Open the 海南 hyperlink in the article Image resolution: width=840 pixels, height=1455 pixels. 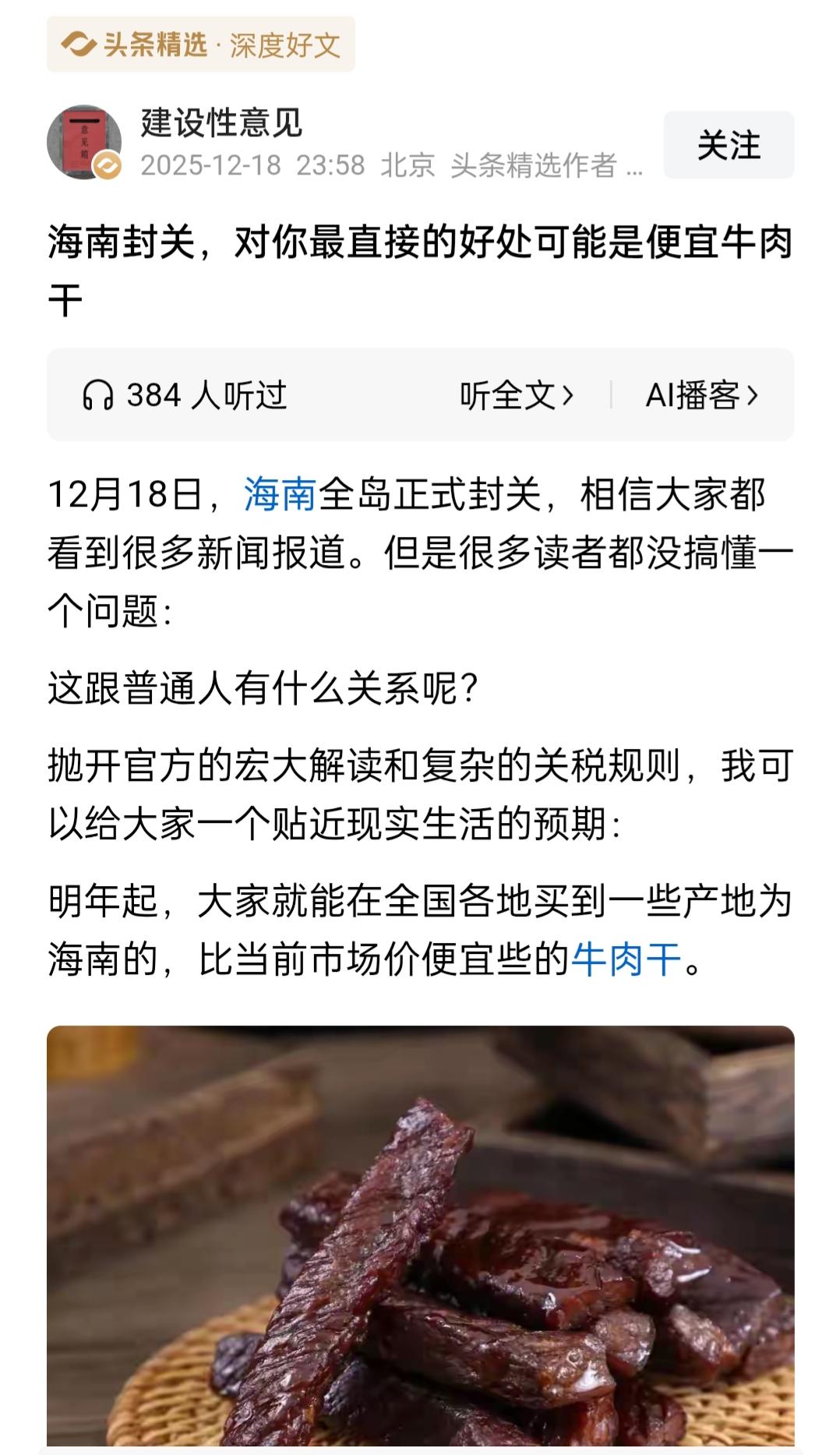point(279,493)
